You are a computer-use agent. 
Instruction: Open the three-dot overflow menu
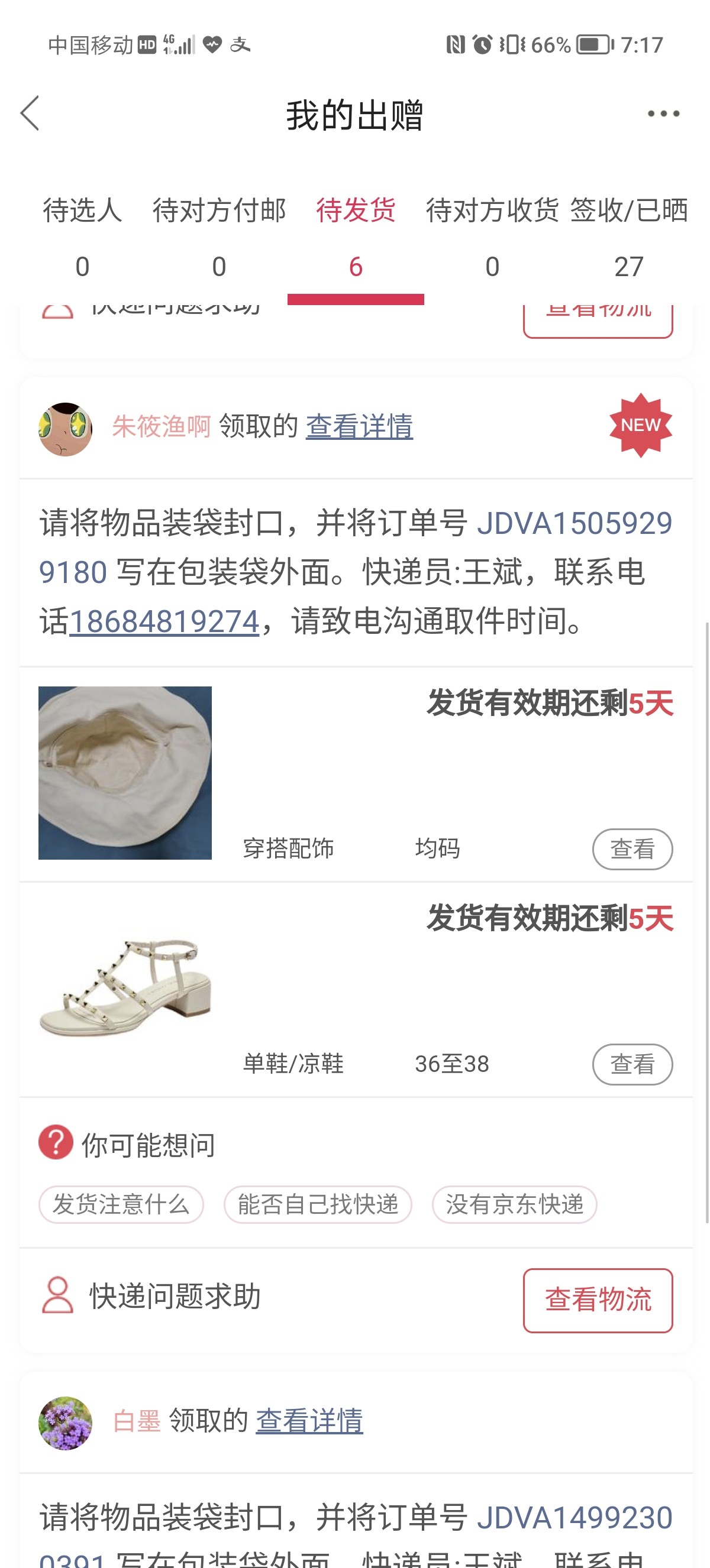click(x=663, y=114)
